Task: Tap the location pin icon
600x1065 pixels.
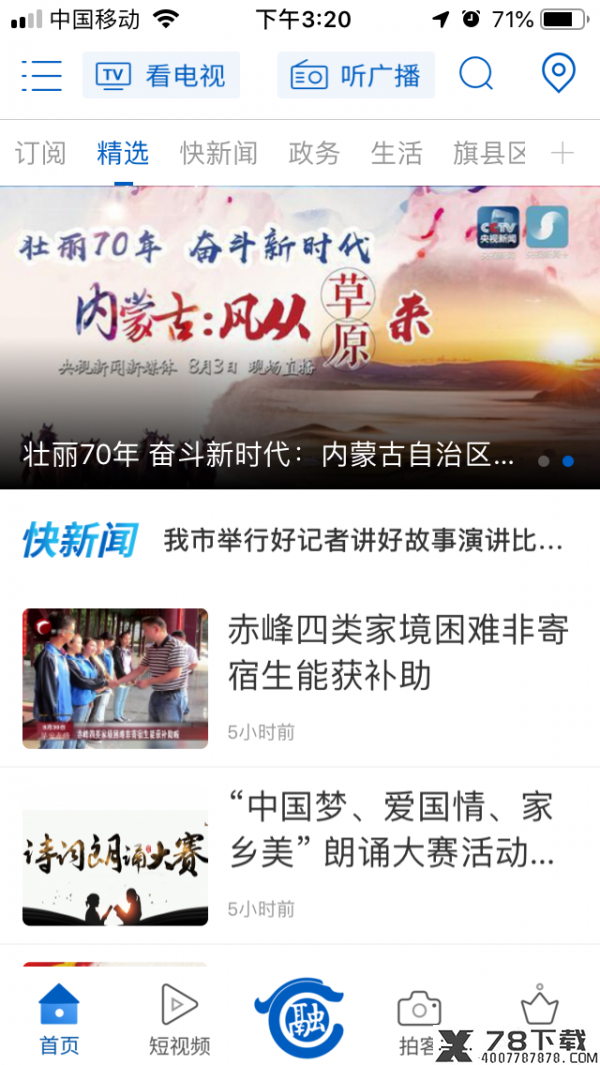Action: coord(559,73)
